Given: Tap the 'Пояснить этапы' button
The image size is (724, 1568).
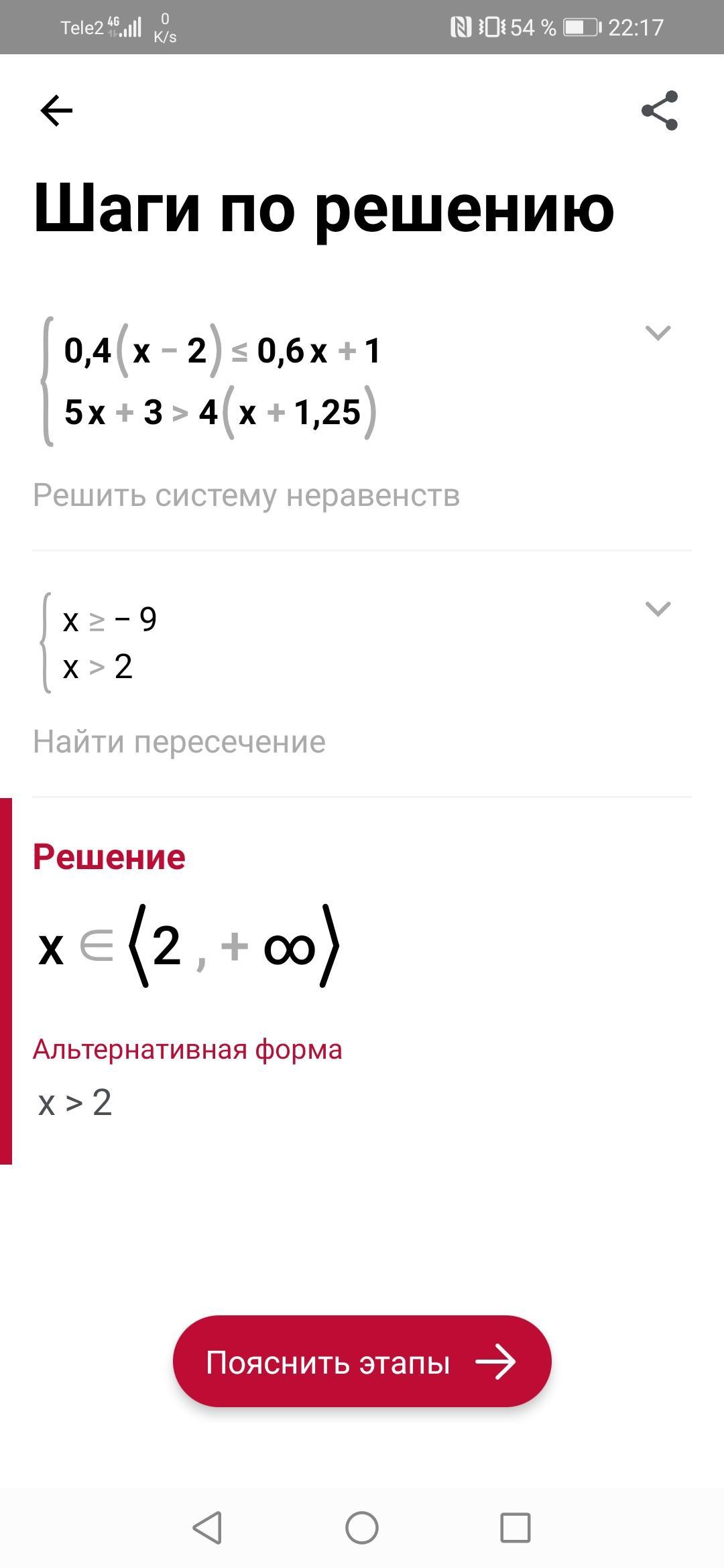Looking at the screenshot, I should point(362,1361).
